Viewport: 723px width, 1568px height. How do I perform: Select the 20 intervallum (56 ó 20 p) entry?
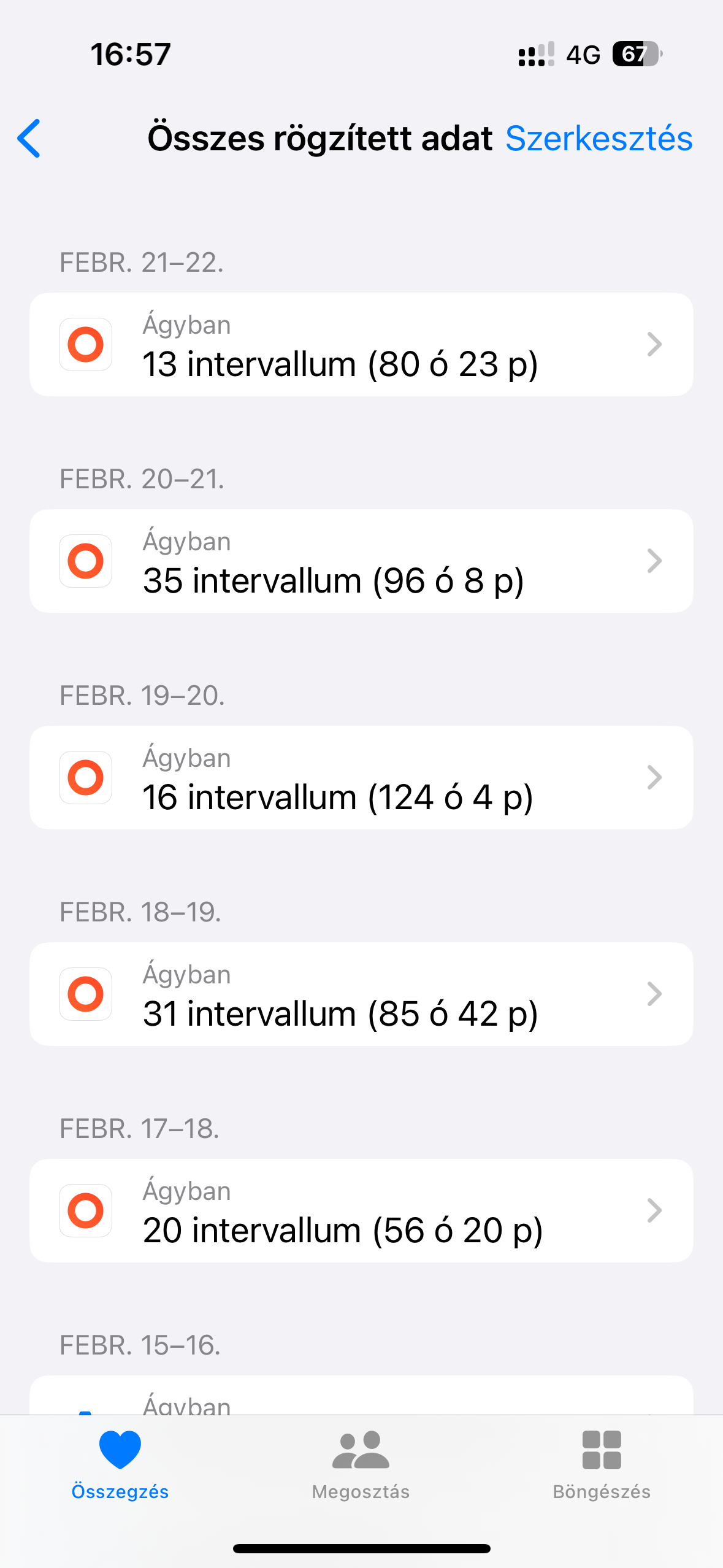click(361, 1210)
